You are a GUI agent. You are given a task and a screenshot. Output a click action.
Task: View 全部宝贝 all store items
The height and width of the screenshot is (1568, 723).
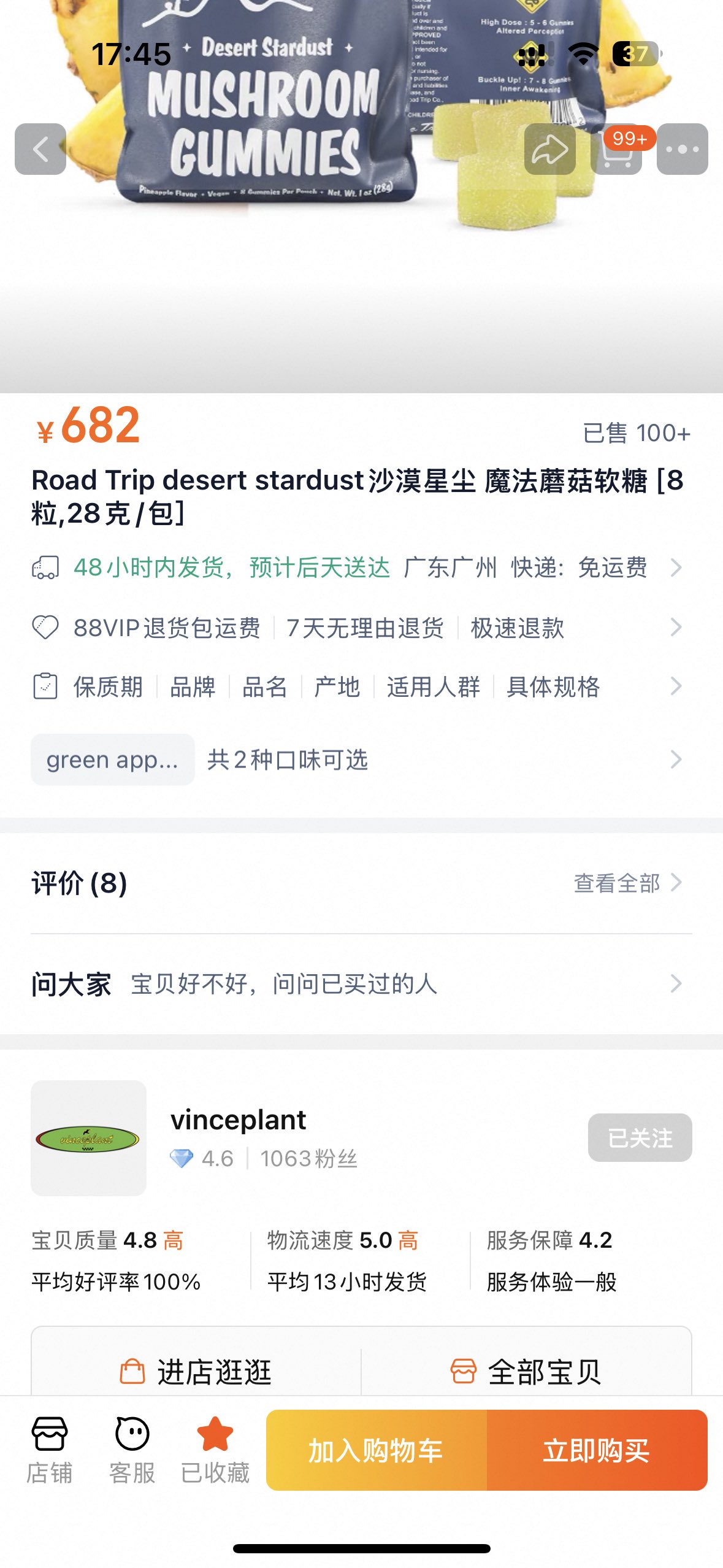(x=526, y=1372)
